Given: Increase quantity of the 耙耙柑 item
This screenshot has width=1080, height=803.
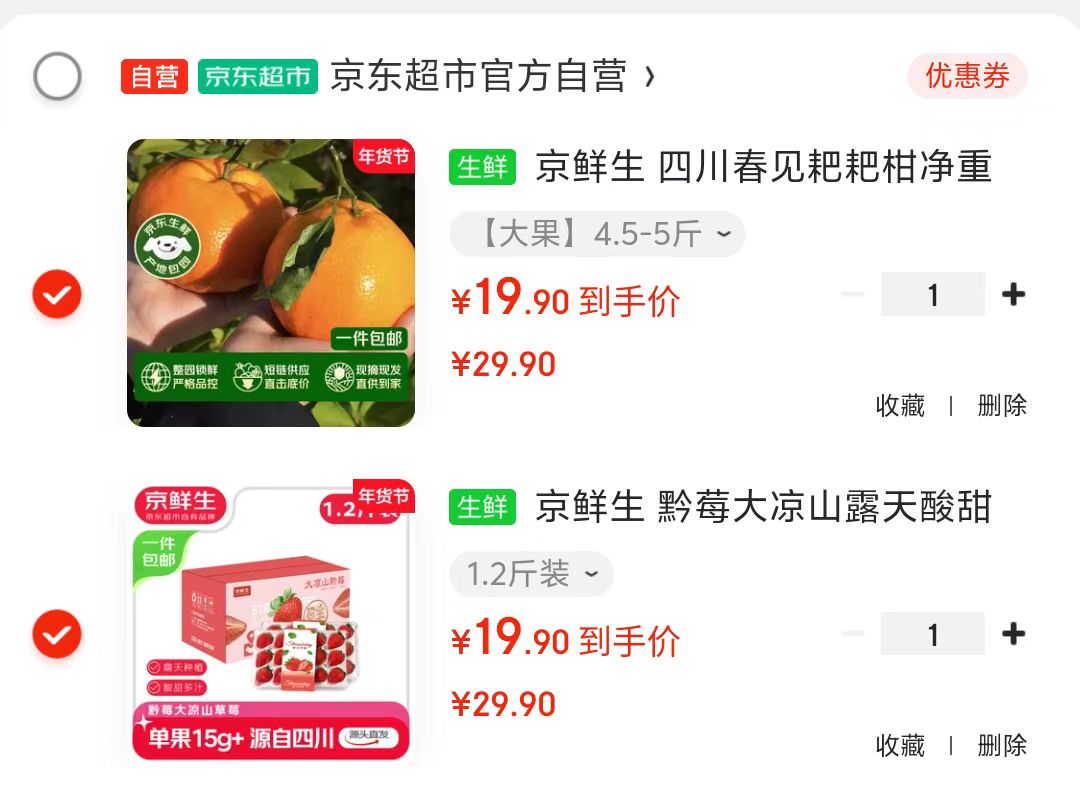Looking at the screenshot, I should (x=1013, y=294).
